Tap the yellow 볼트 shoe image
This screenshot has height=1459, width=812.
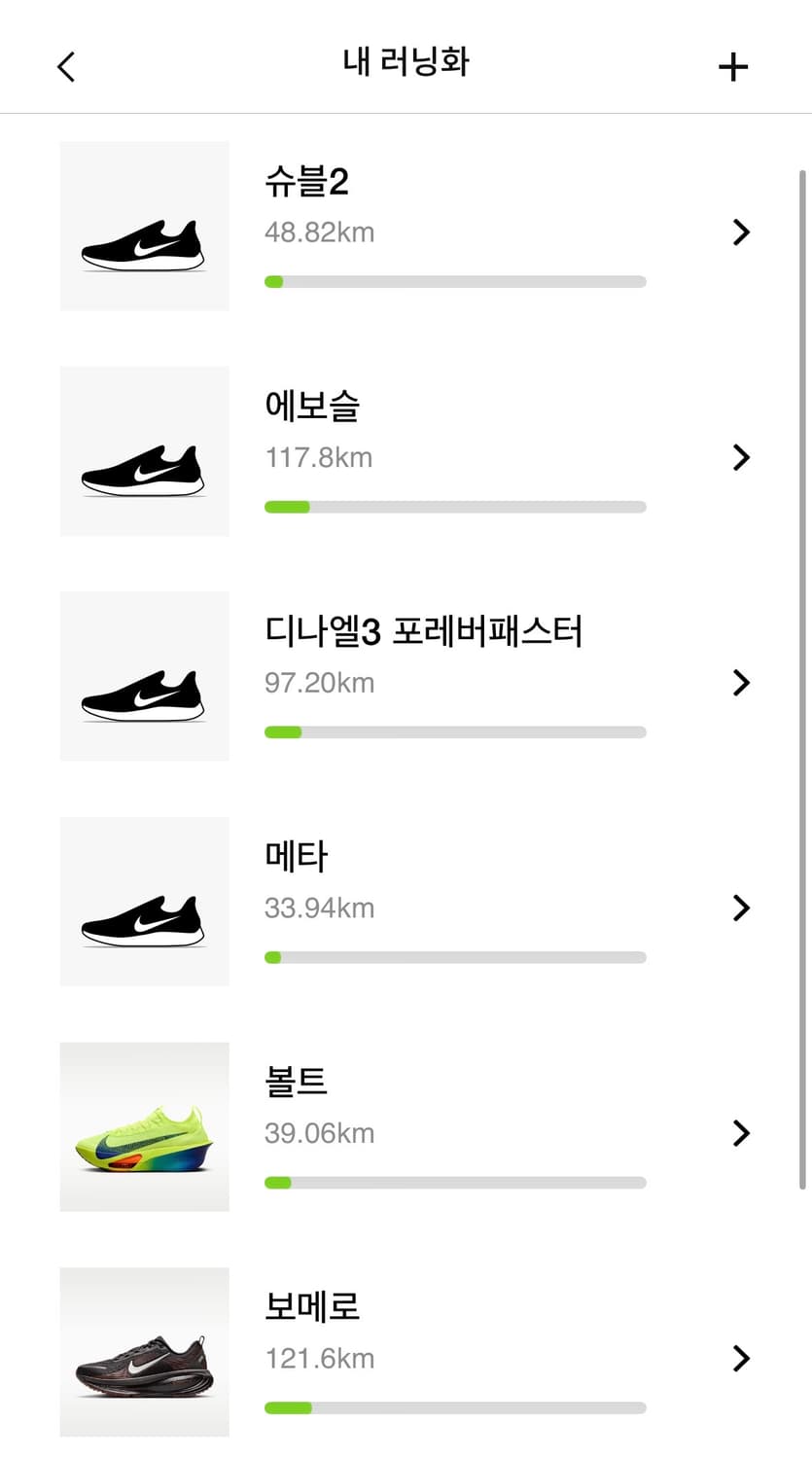(x=144, y=1125)
